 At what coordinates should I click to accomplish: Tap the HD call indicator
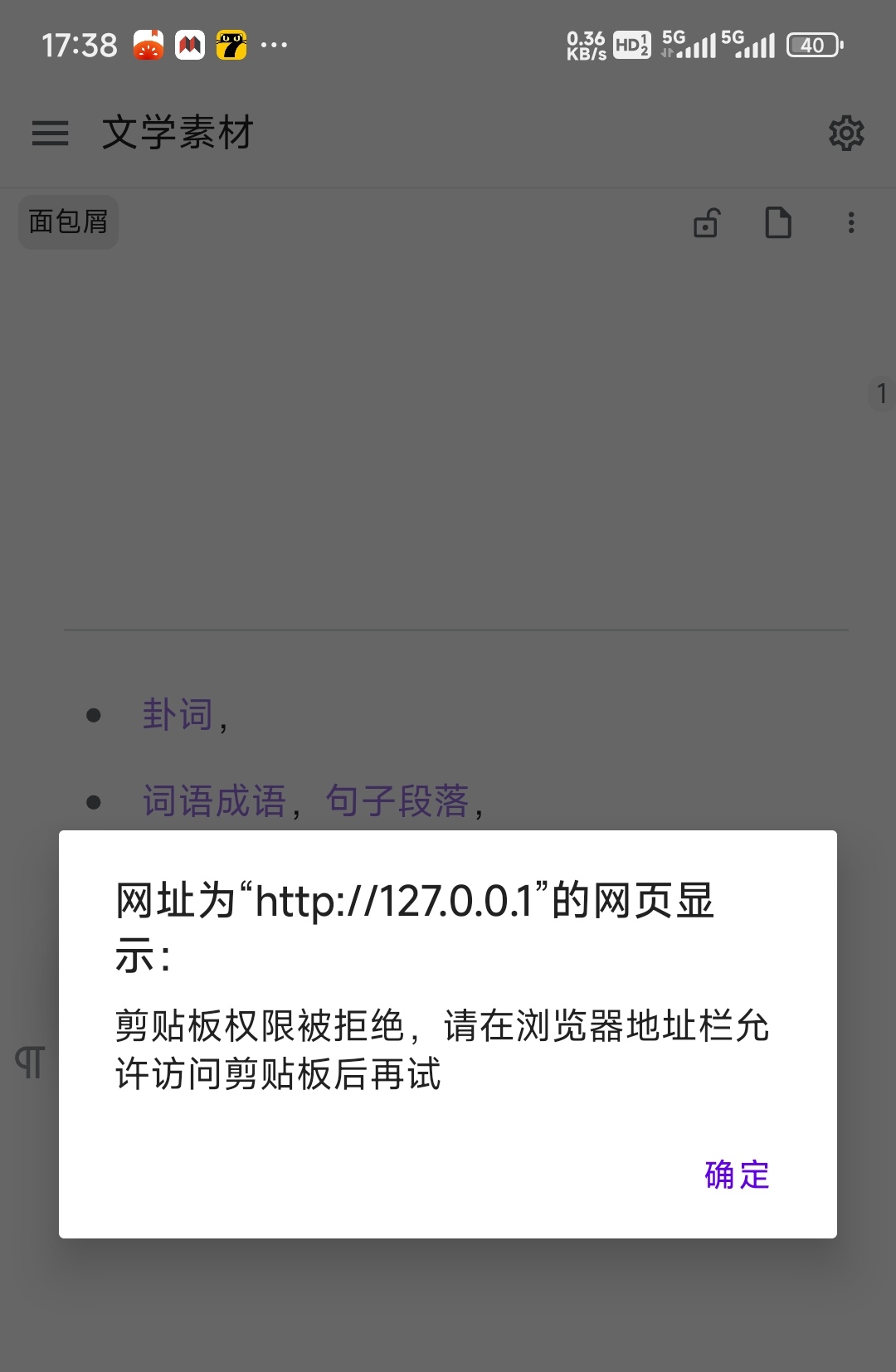tap(631, 44)
